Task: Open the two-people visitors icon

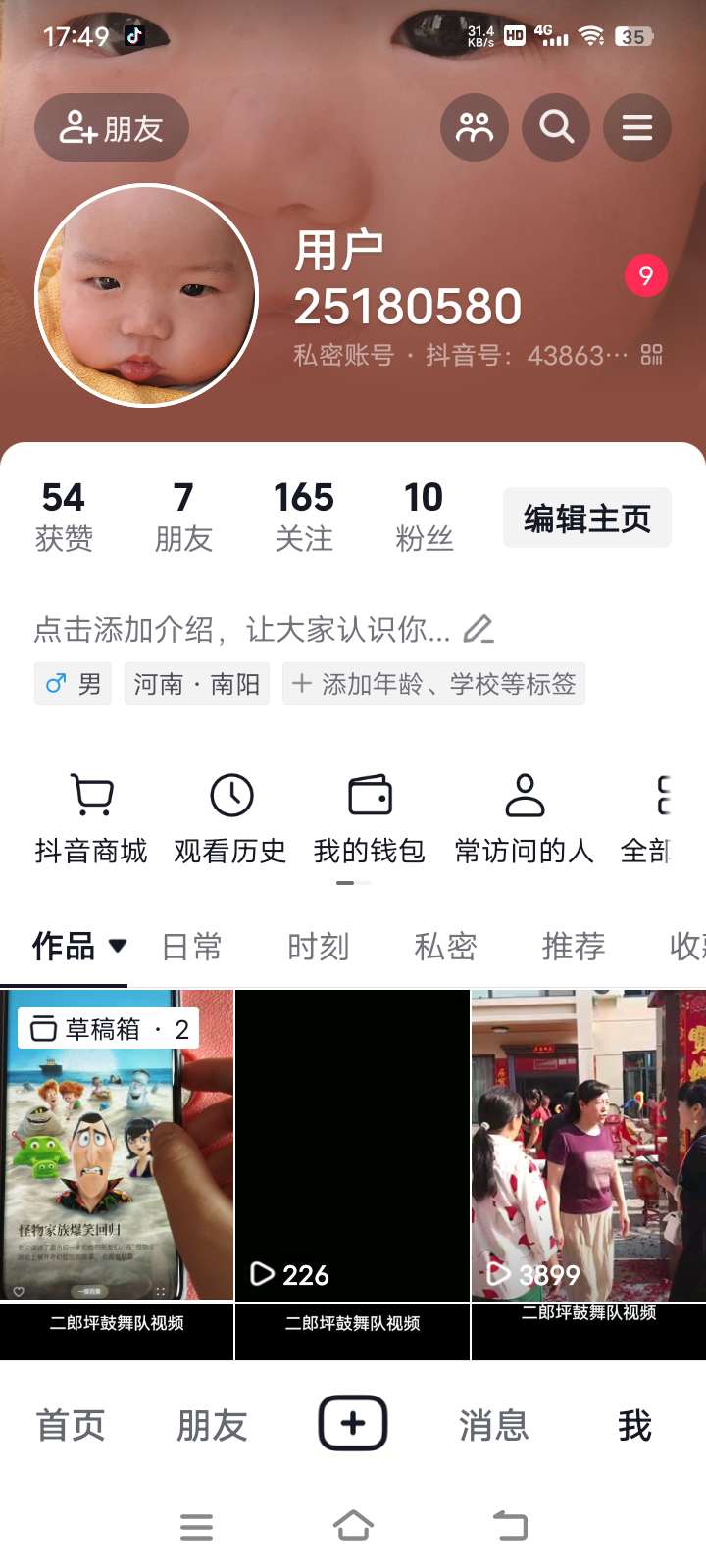Action: click(x=475, y=127)
